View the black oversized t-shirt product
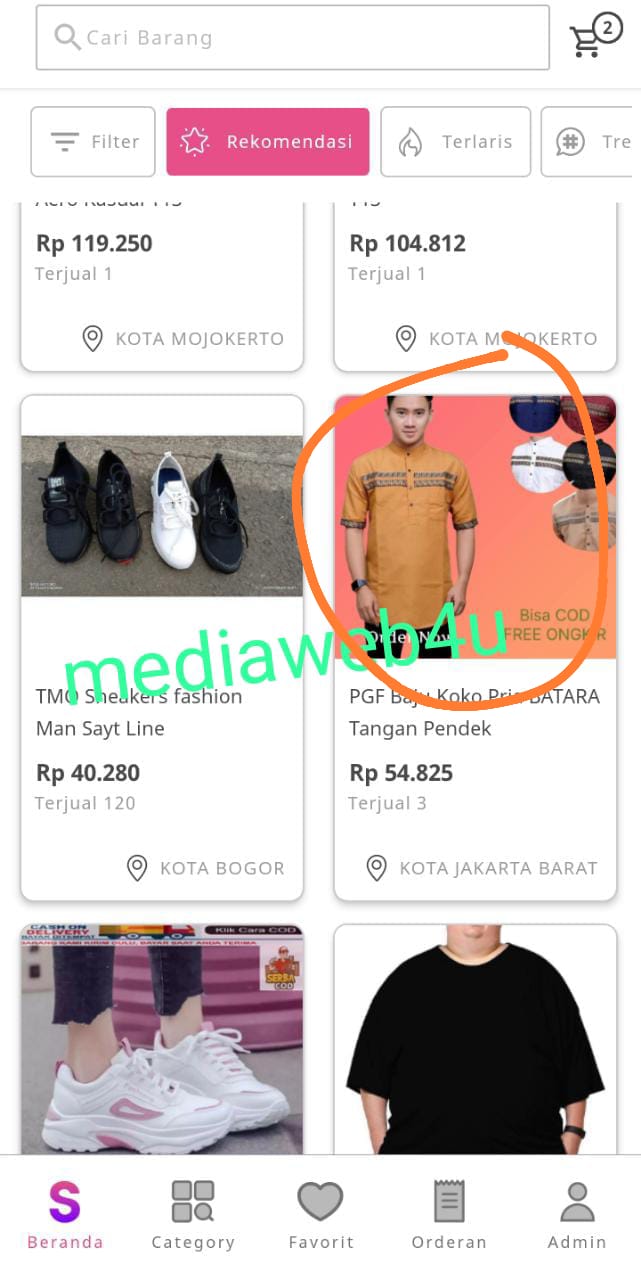Image resolution: width=641 pixels, height=1280 pixels. (475, 1040)
